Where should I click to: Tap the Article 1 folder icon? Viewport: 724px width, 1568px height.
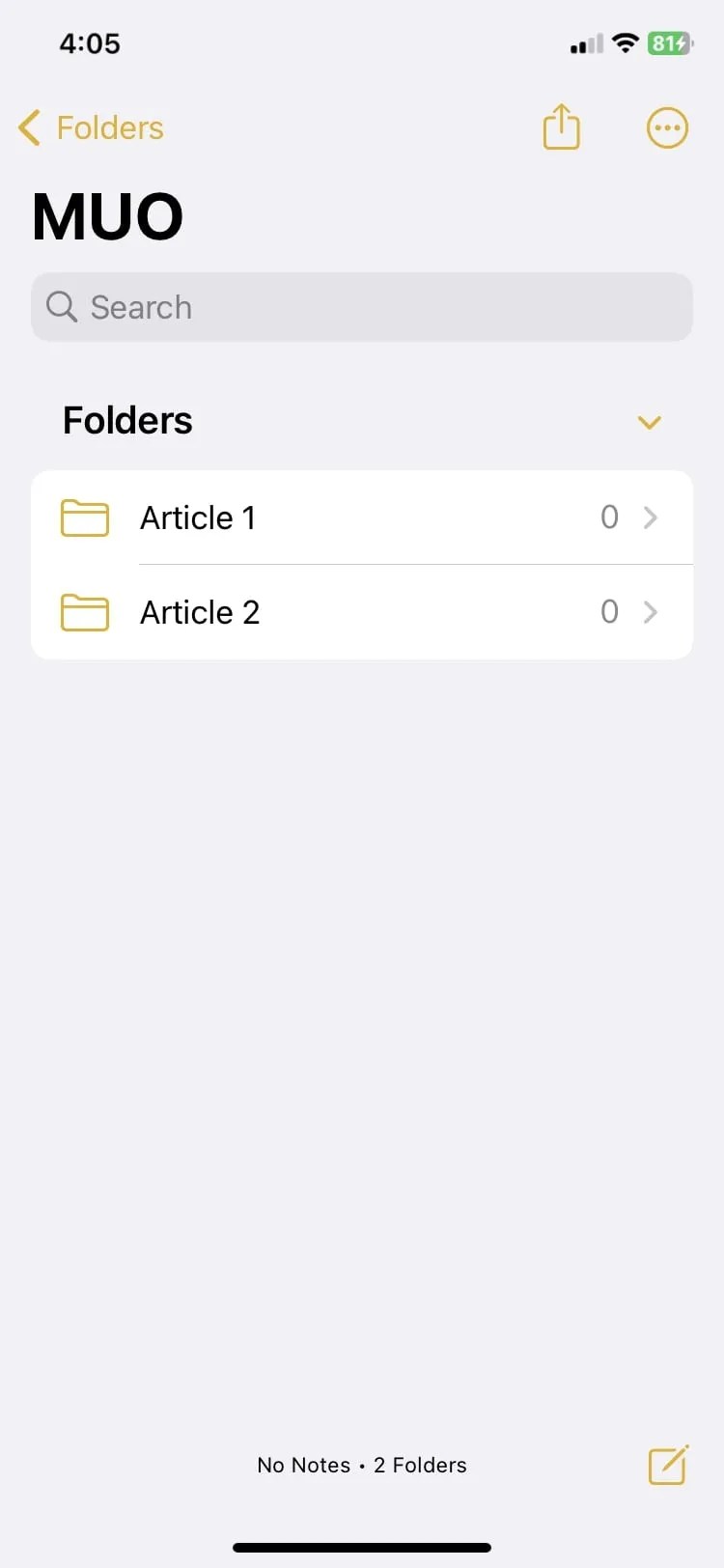pyautogui.click(x=85, y=518)
